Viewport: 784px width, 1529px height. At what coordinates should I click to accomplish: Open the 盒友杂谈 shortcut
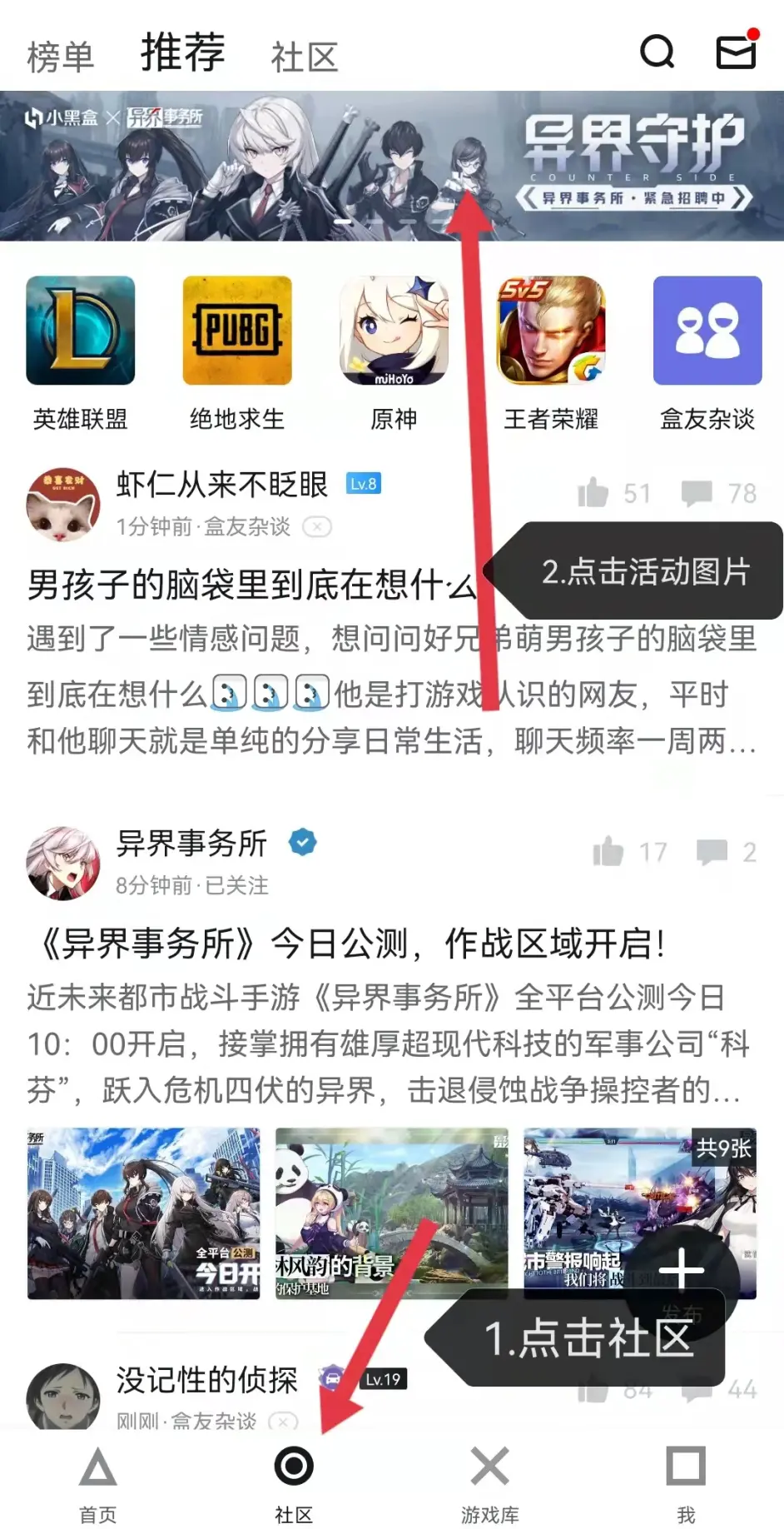tap(707, 331)
